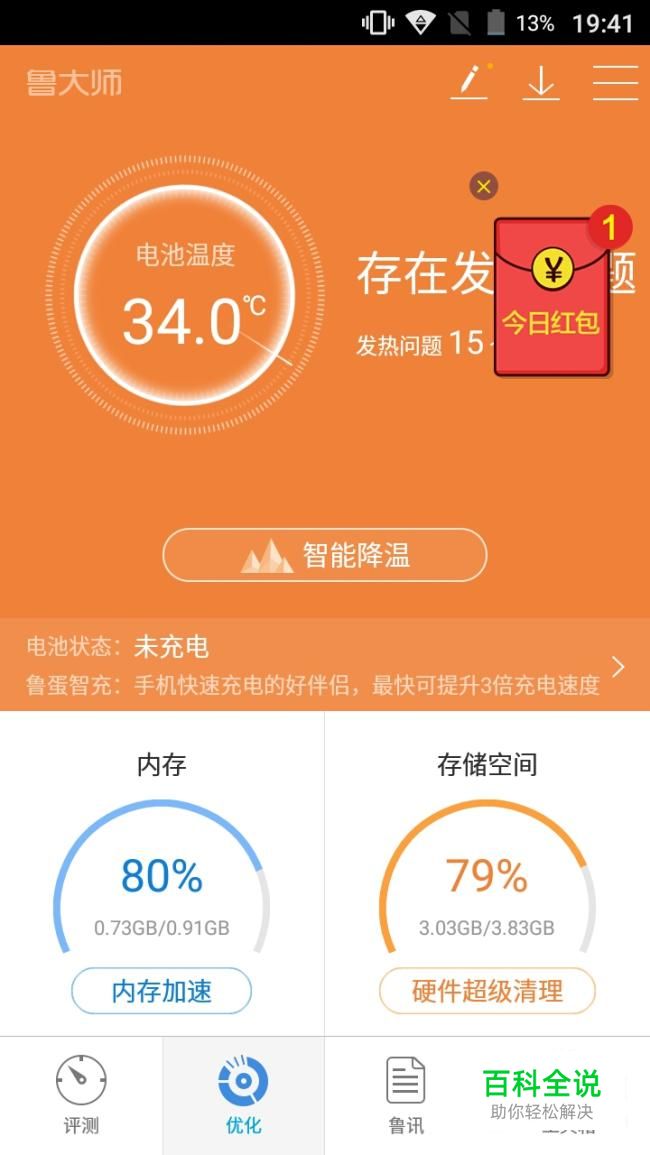This screenshot has height=1155, width=650.
Task: Switch to the 评测 tab
Action: tap(81, 1096)
